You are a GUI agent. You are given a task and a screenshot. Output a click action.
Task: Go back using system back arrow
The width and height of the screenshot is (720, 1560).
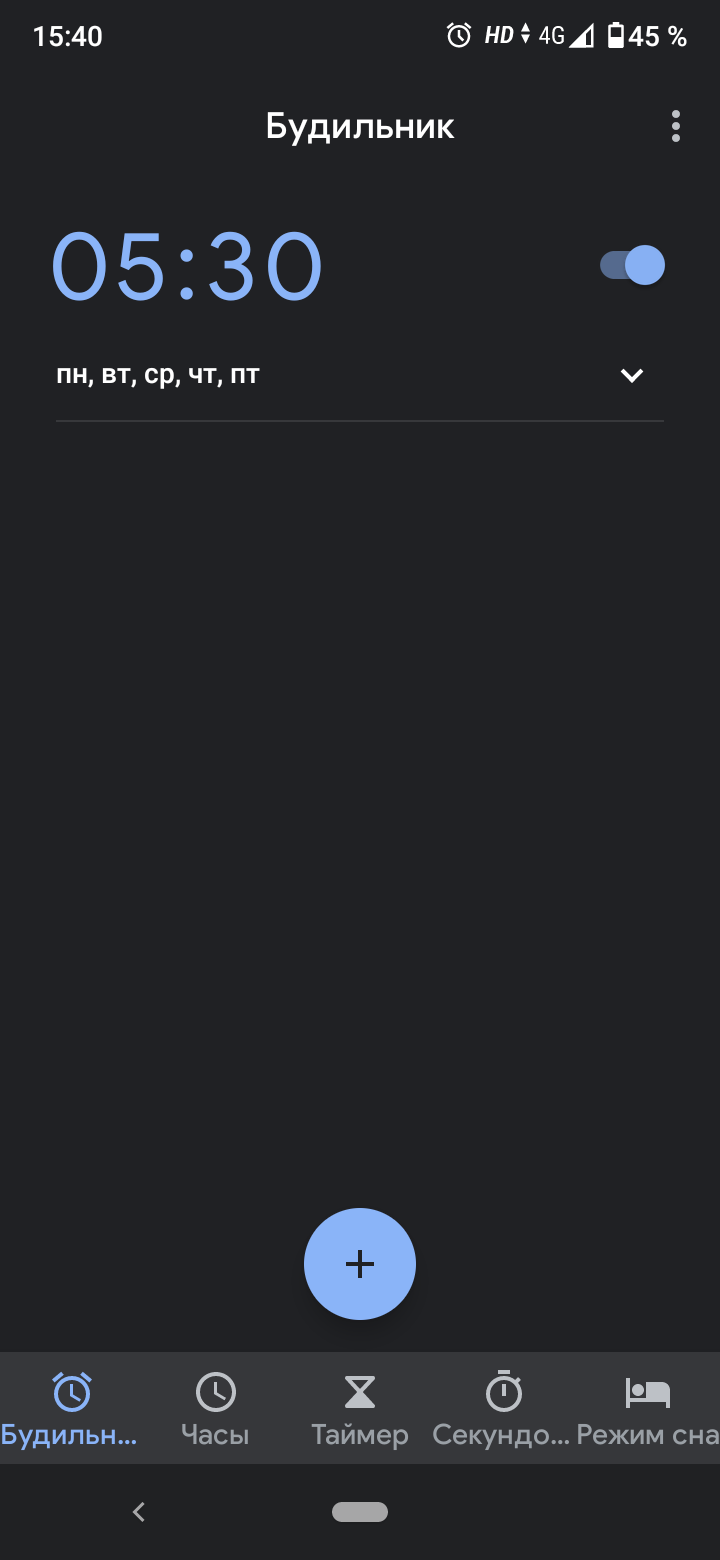coord(139,1512)
